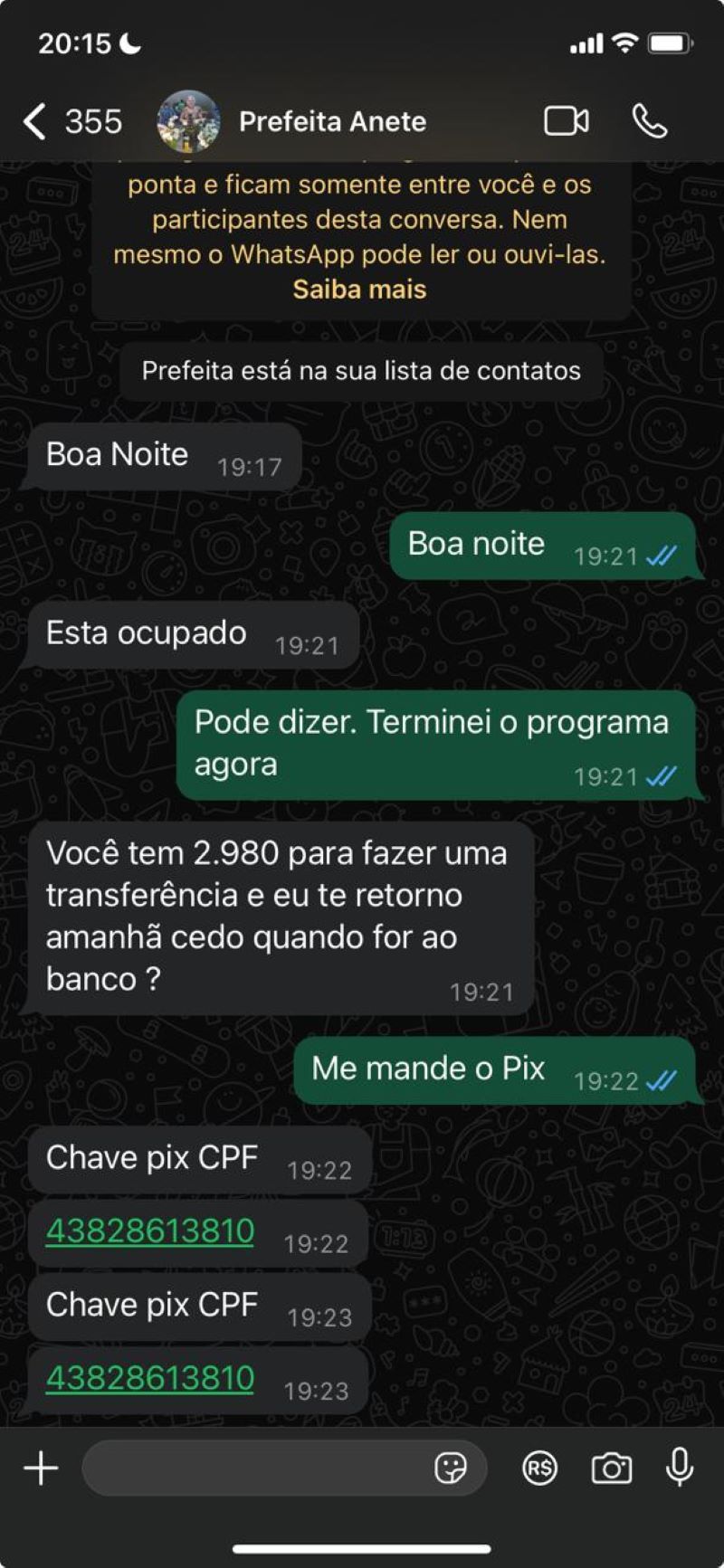Open the first 43828613810 number link
Screen dimensions: 724x1568
coord(150,1231)
